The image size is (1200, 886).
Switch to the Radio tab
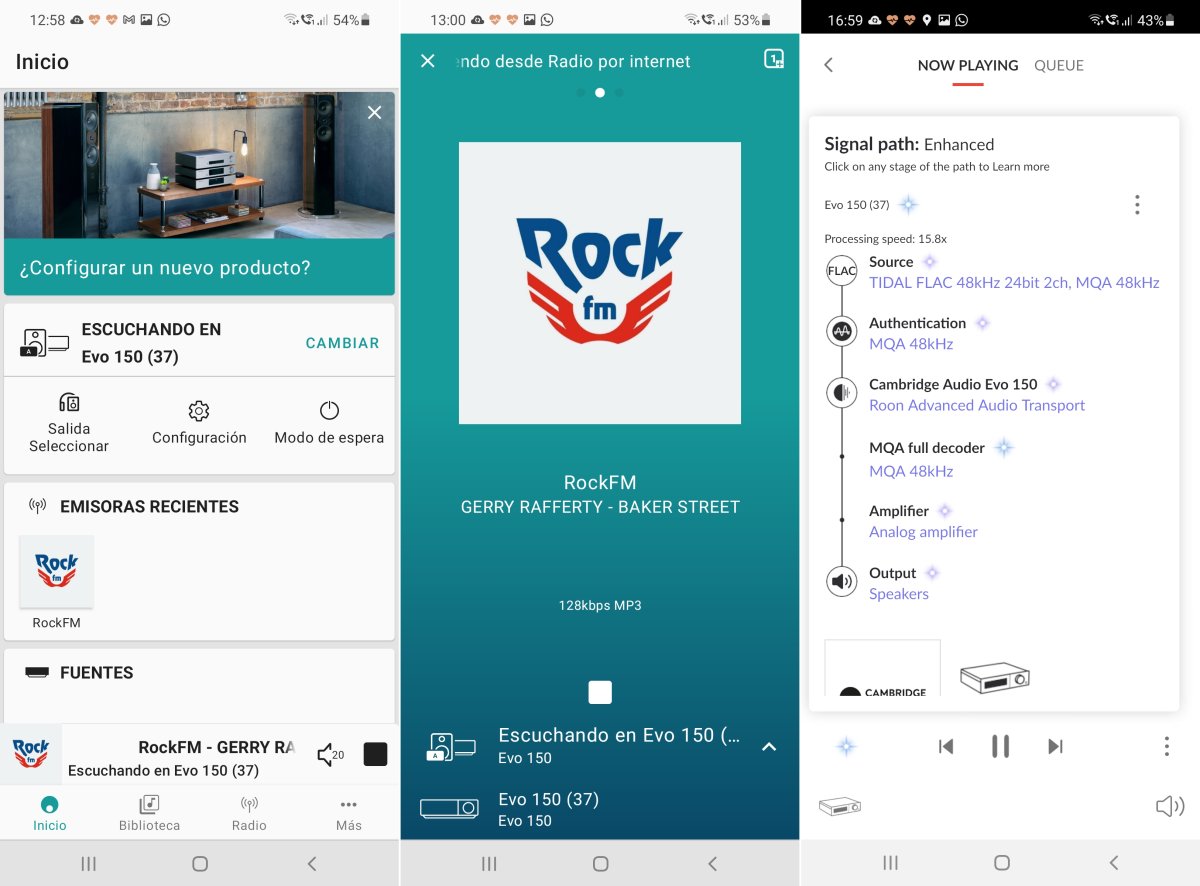249,813
